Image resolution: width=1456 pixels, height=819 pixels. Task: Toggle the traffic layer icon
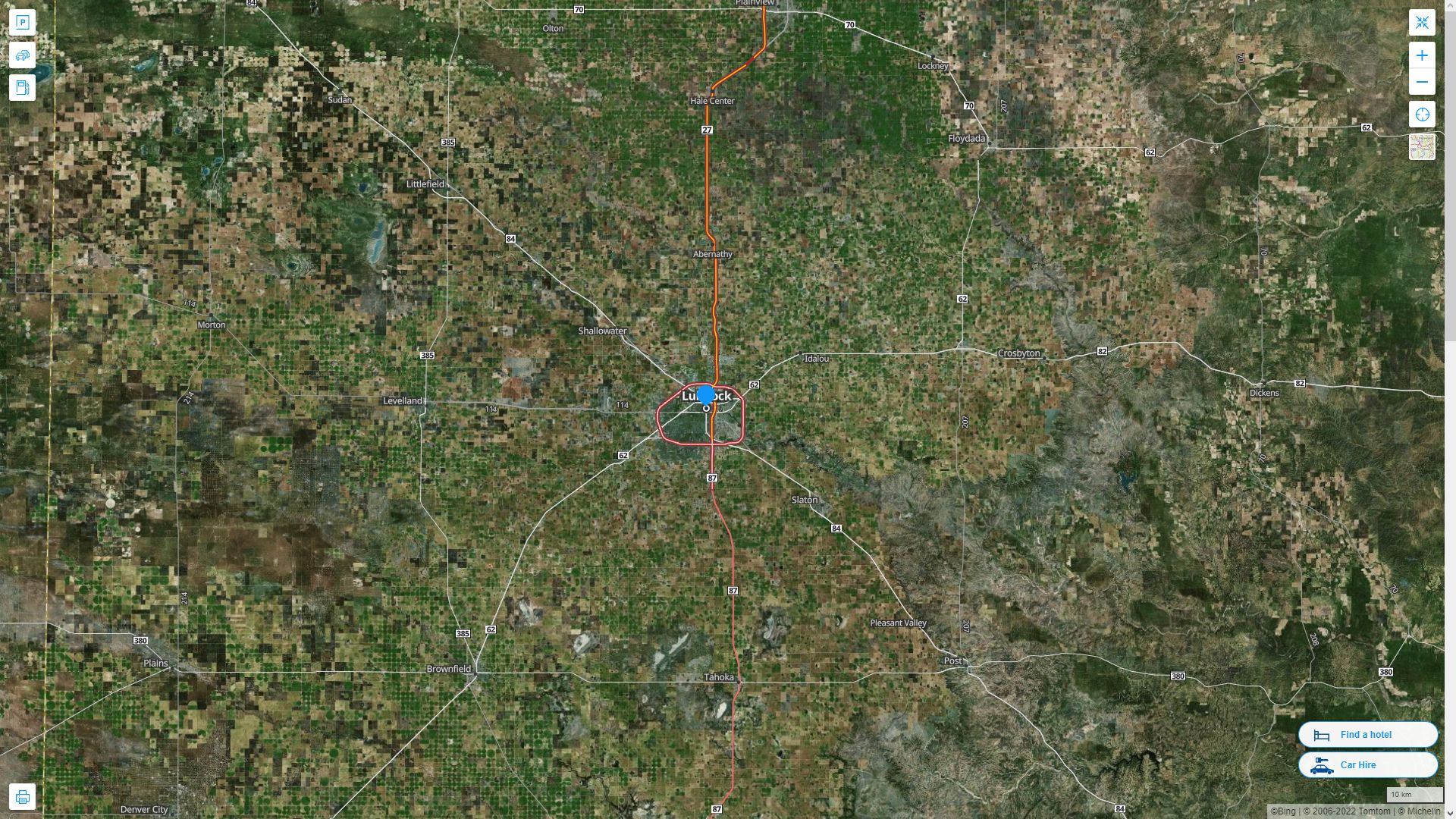pos(22,55)
